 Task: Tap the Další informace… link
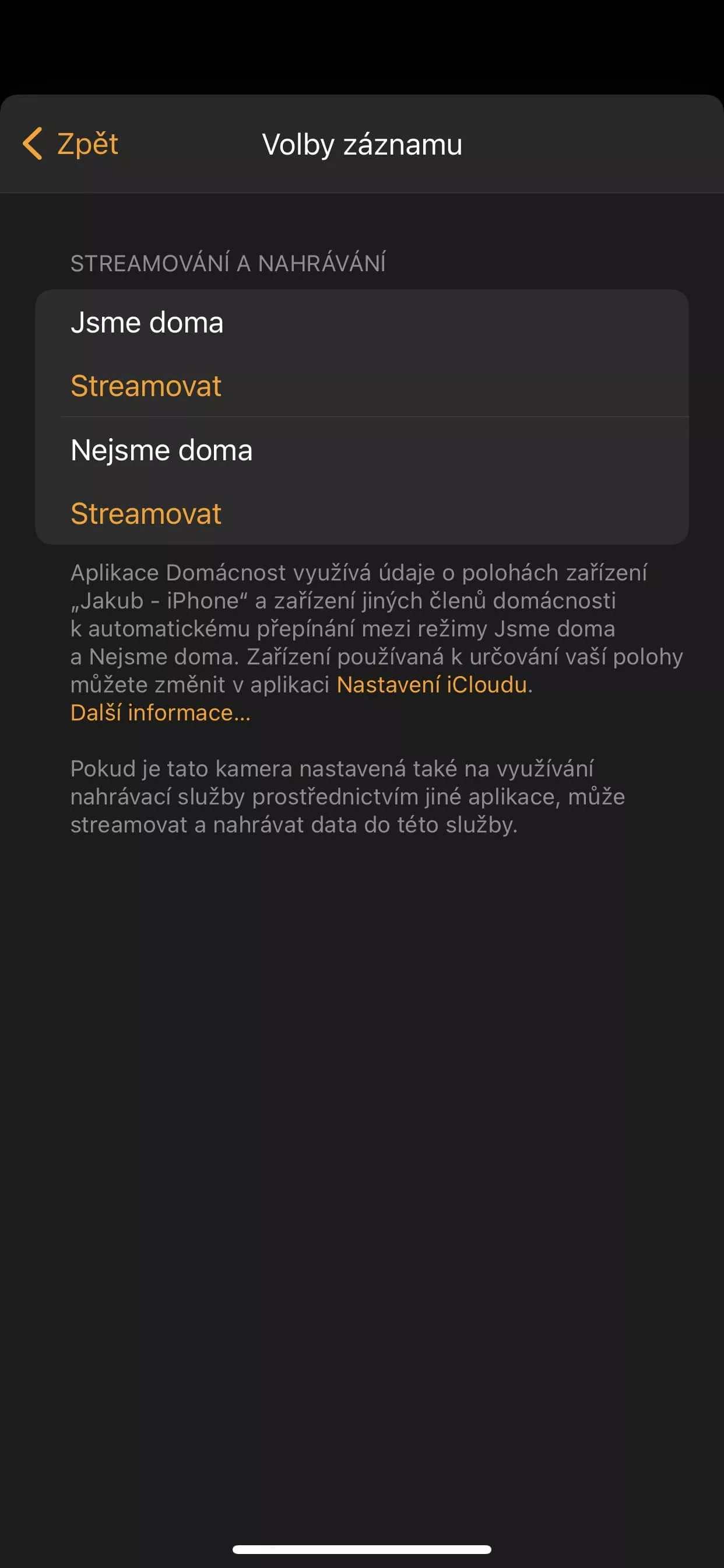[161, 713]
